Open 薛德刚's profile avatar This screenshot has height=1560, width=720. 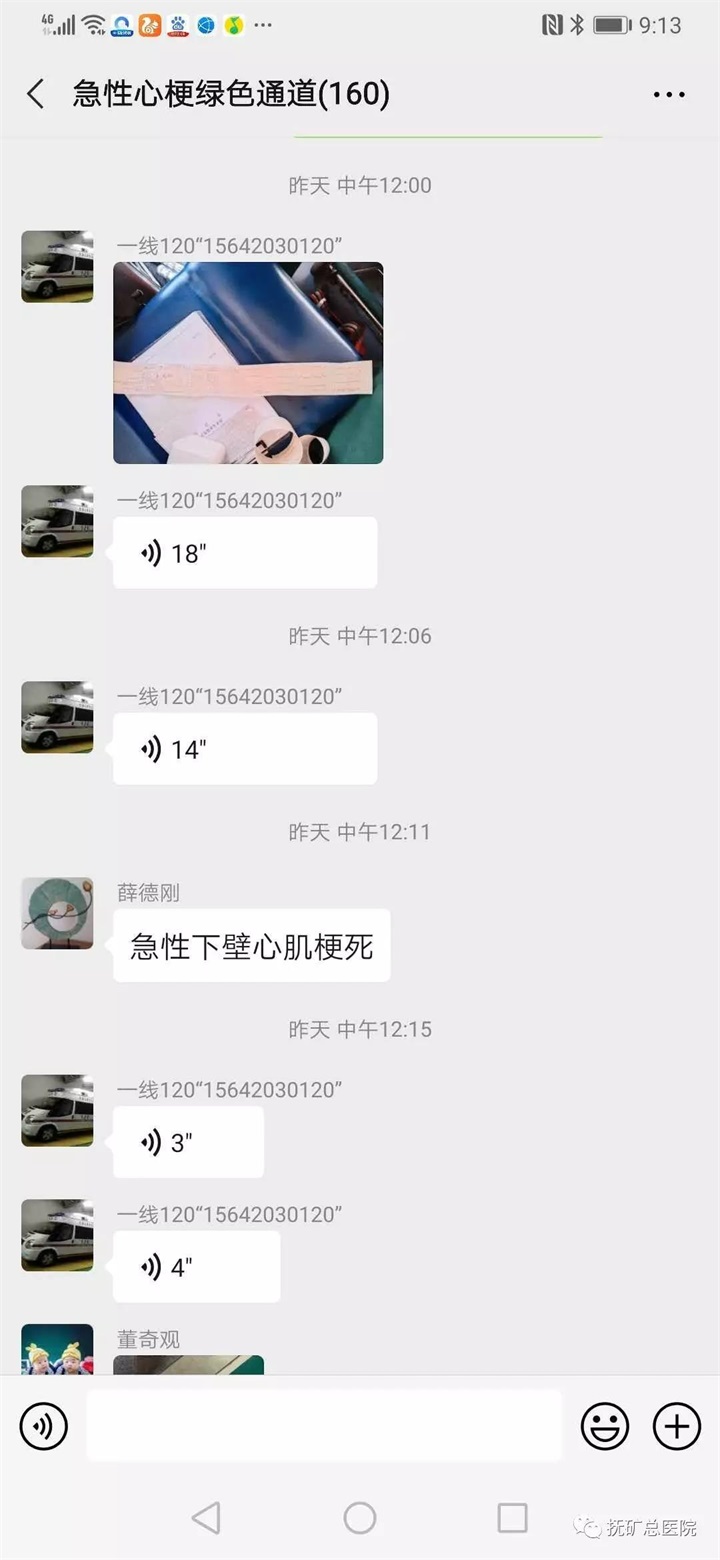pyautogui.click(x=57, y=913)
